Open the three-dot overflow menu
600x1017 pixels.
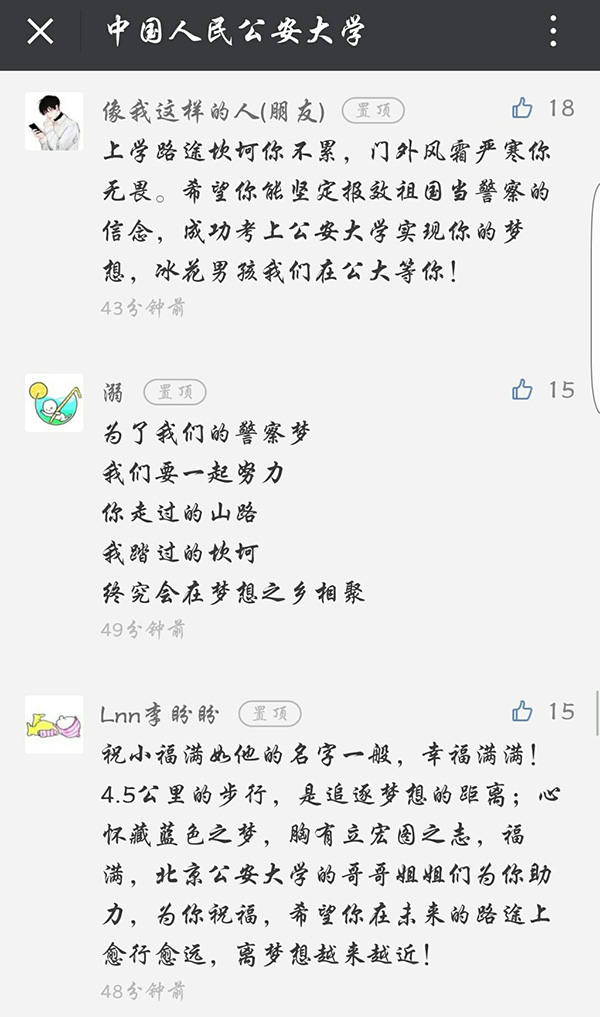coord(553,32)
